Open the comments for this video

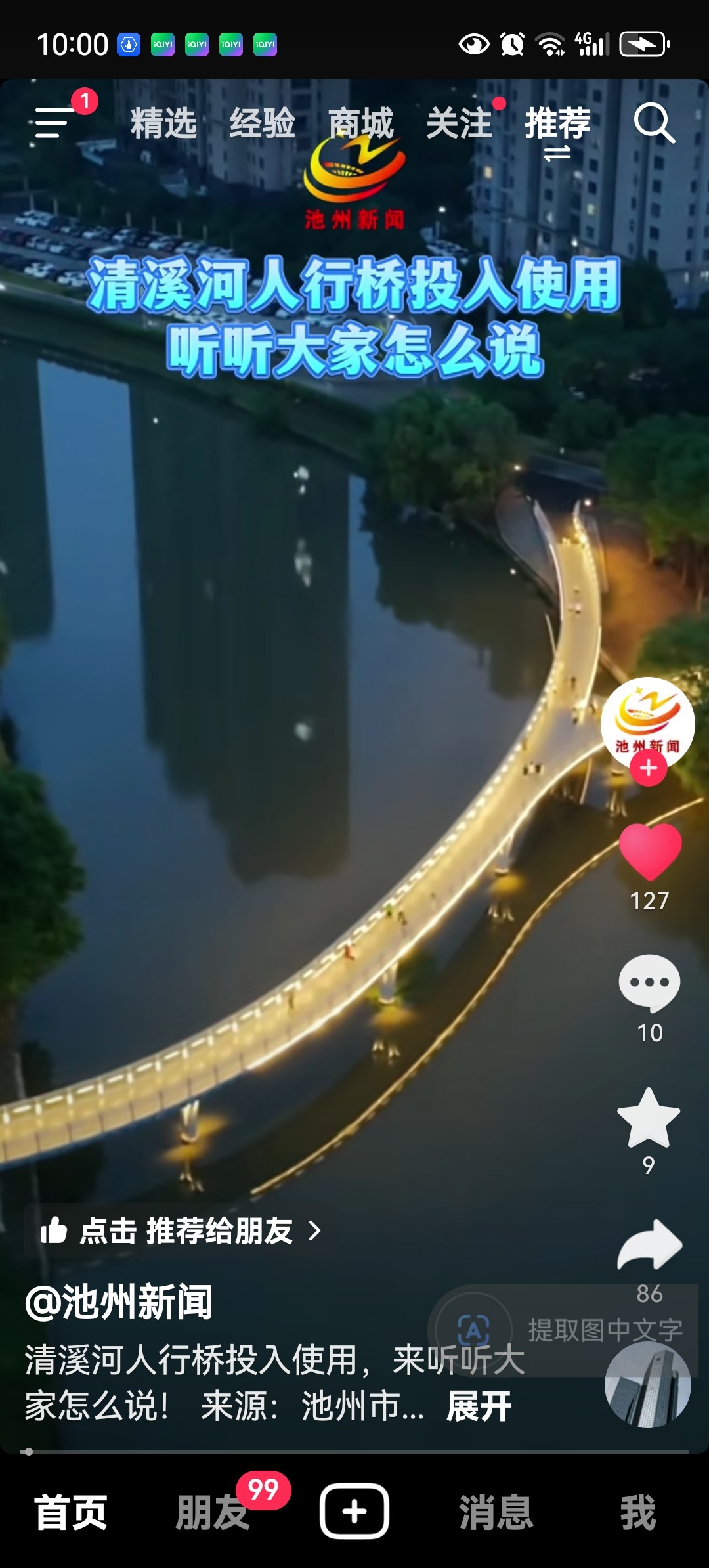tap(649, 983)
